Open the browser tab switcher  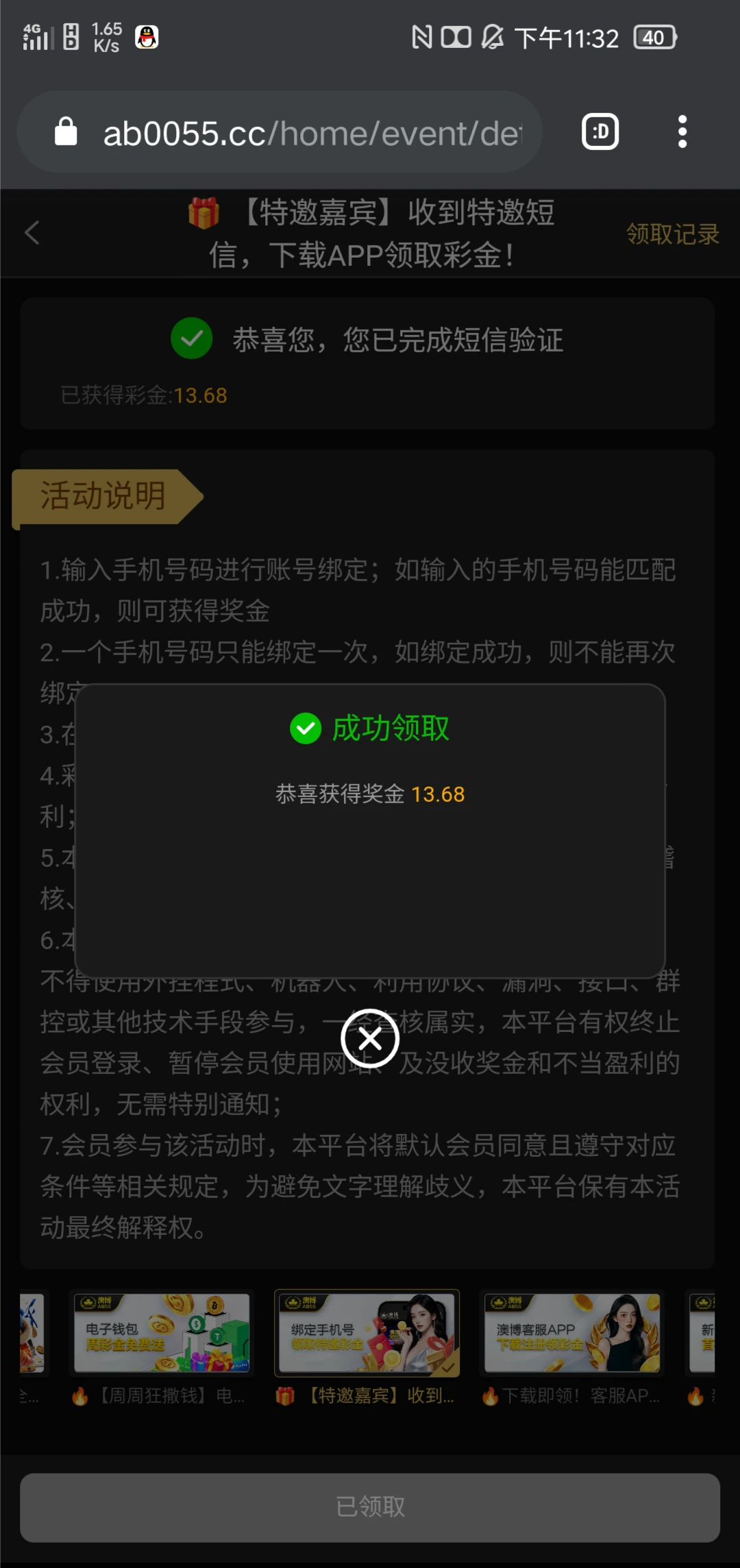[x=600, y=132]
